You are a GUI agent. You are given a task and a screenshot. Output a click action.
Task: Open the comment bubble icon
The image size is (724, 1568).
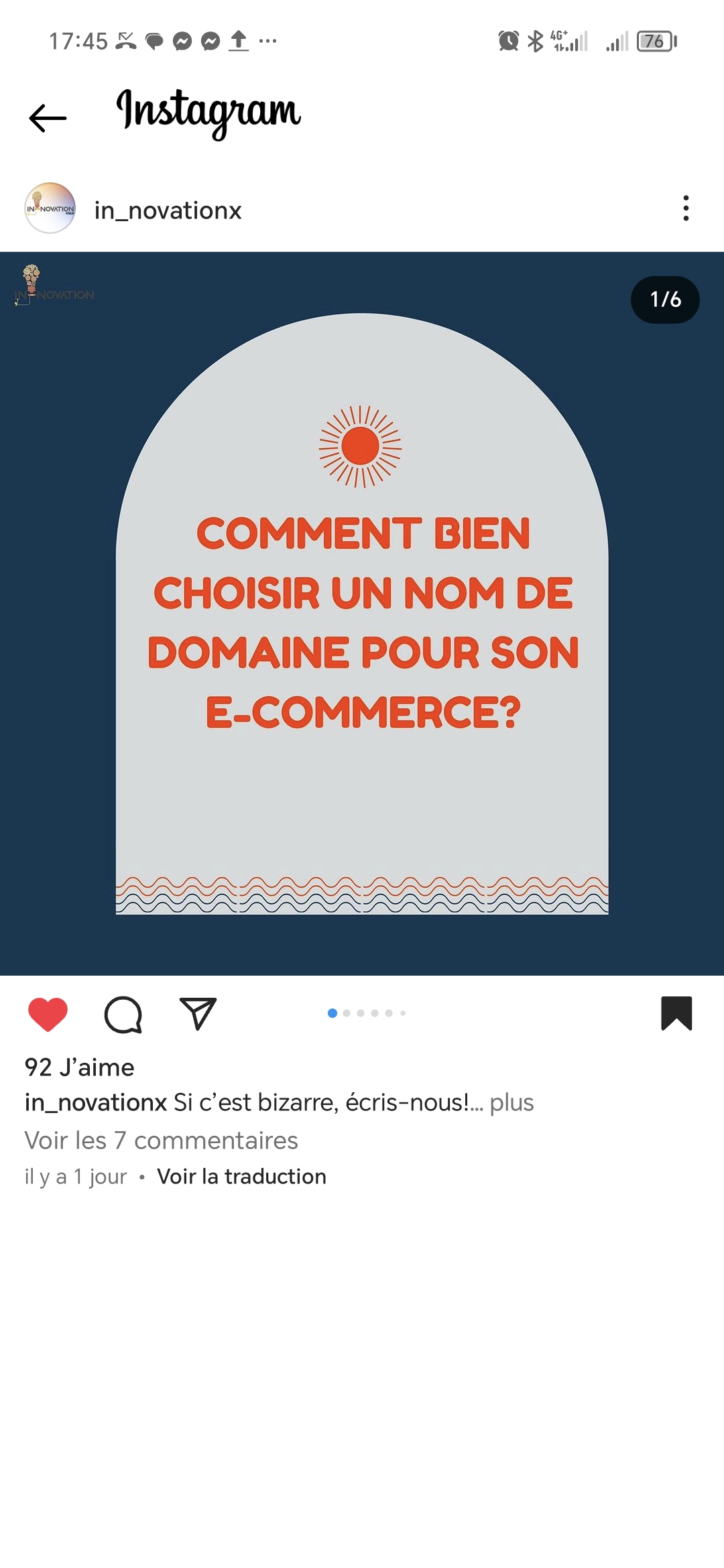coord(123,1015)
